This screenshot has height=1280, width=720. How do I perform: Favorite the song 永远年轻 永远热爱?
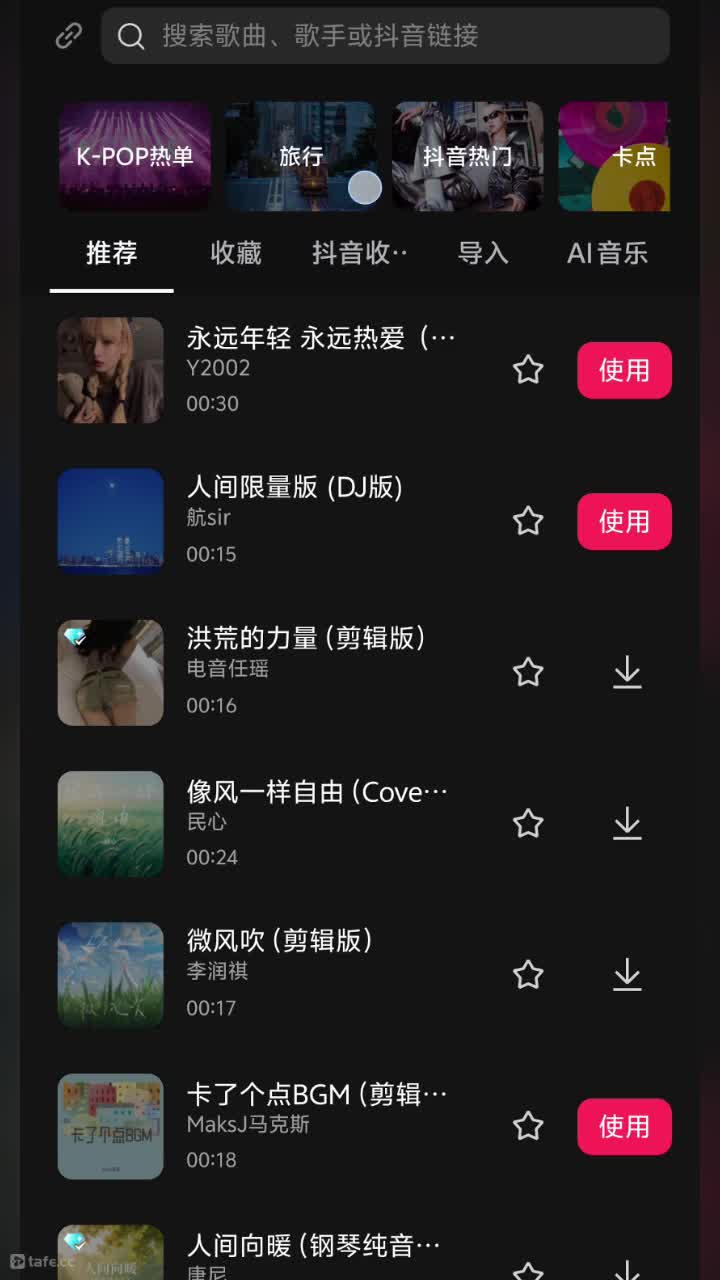pyautogui.click(x=528, y=370)
